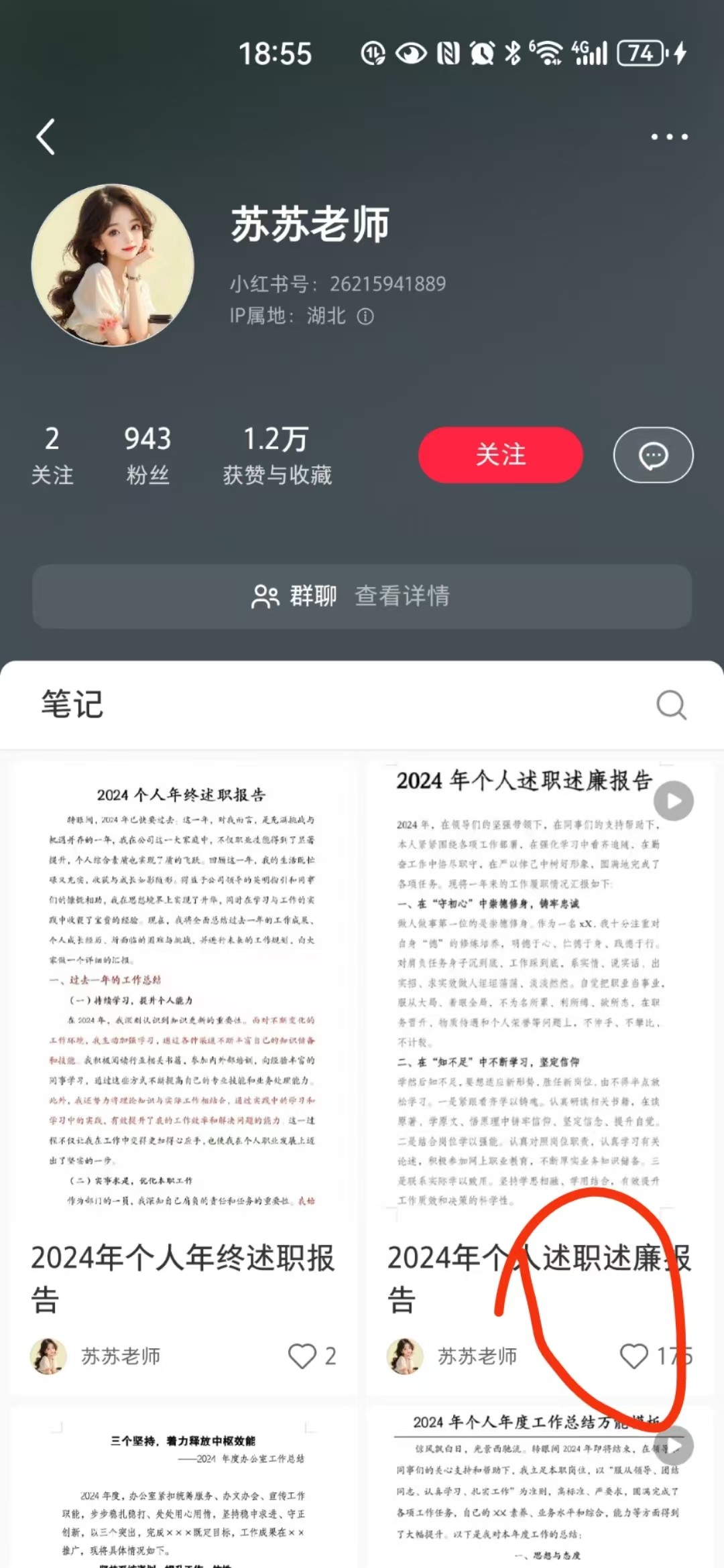Open the 2 关注 following list
Image resolution: width=724 pixels, height=1568 pixels.
tap(52, 455)
